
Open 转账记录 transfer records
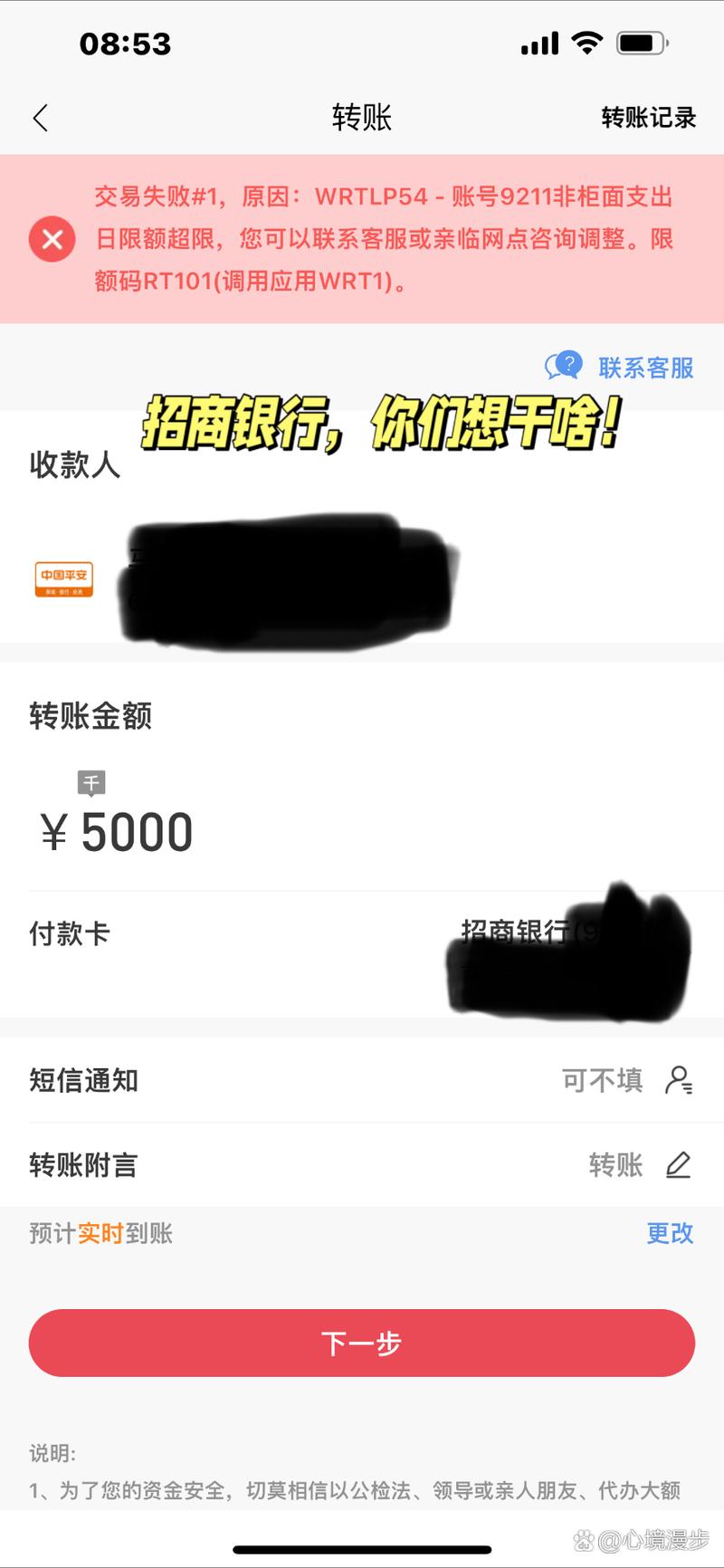point(648,118)
